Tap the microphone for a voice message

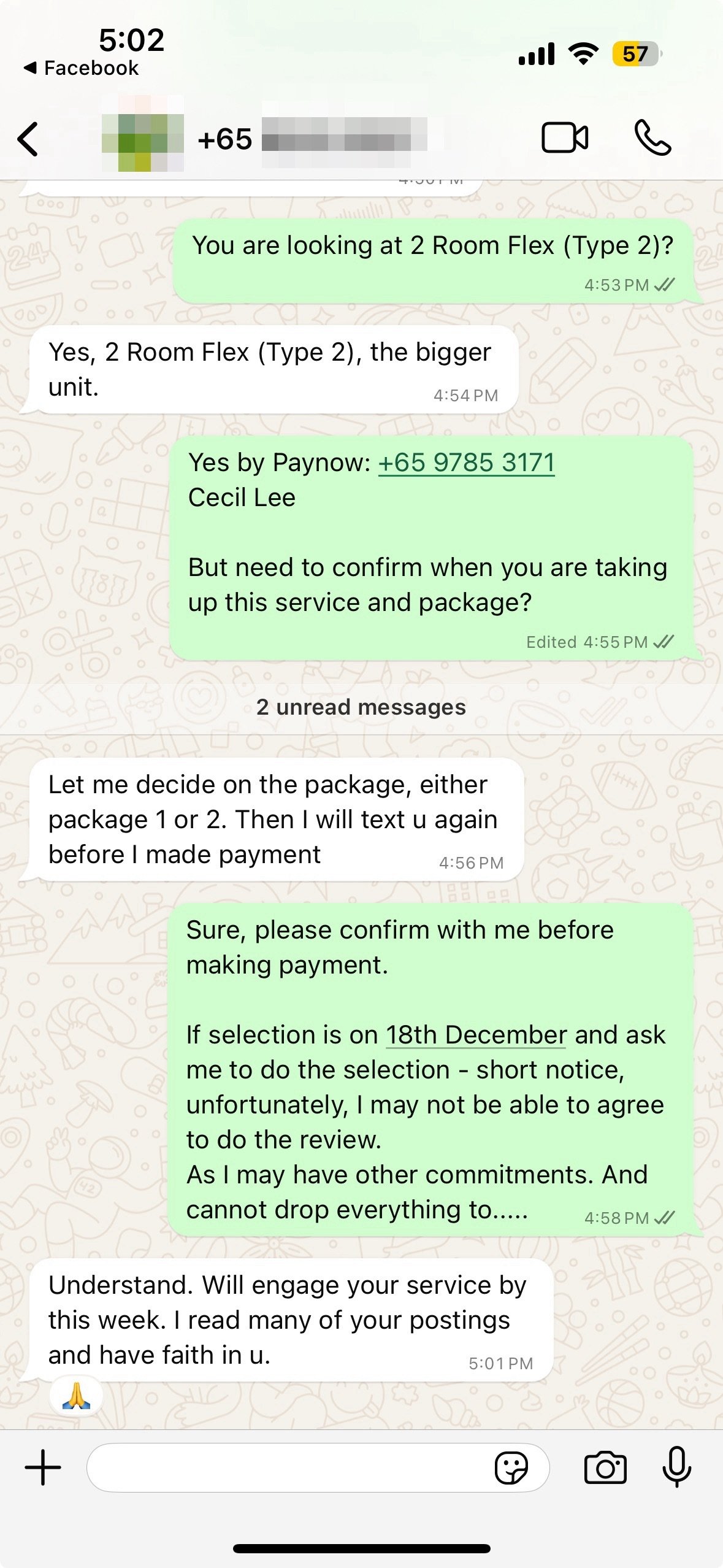(x=677, y=1466)
